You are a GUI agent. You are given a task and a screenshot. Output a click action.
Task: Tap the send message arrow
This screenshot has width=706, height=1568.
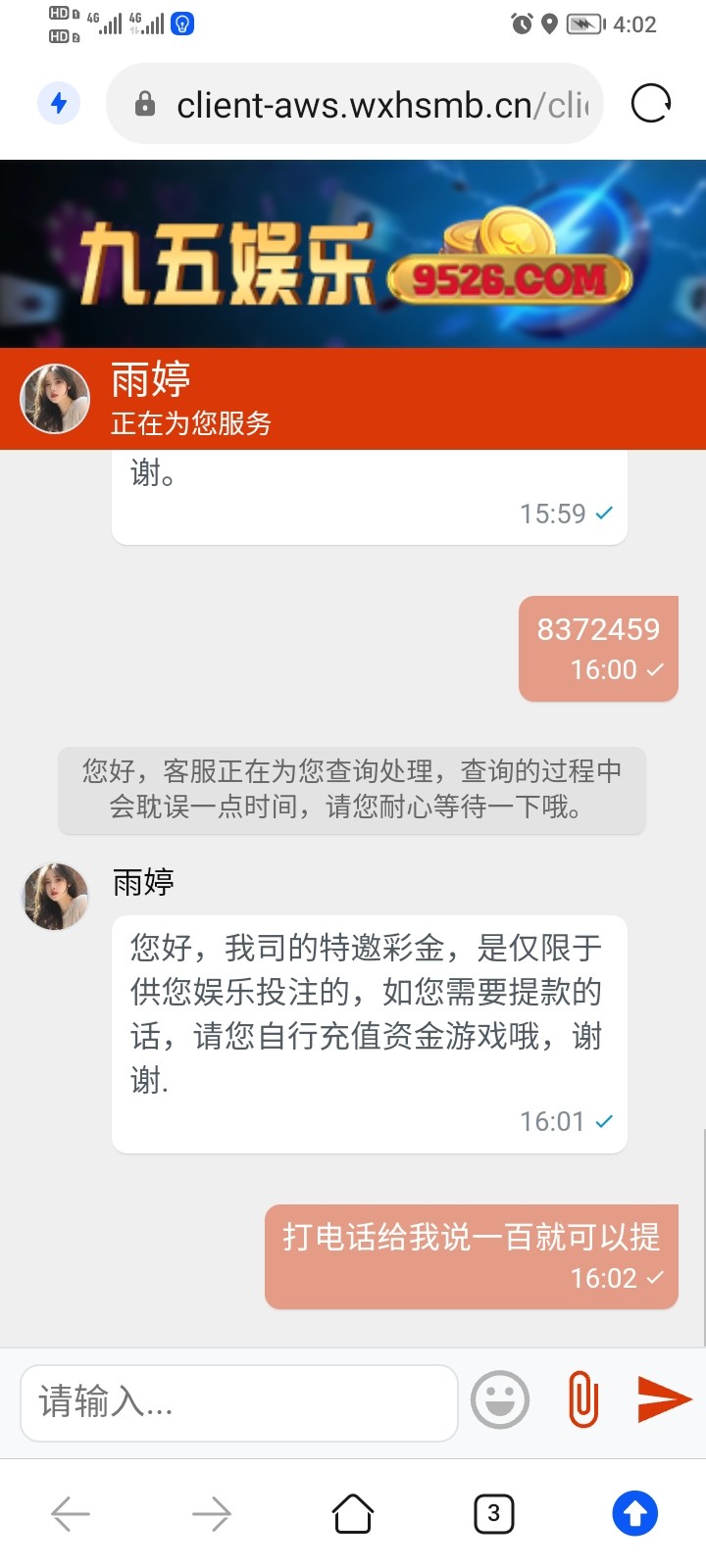664,1399
